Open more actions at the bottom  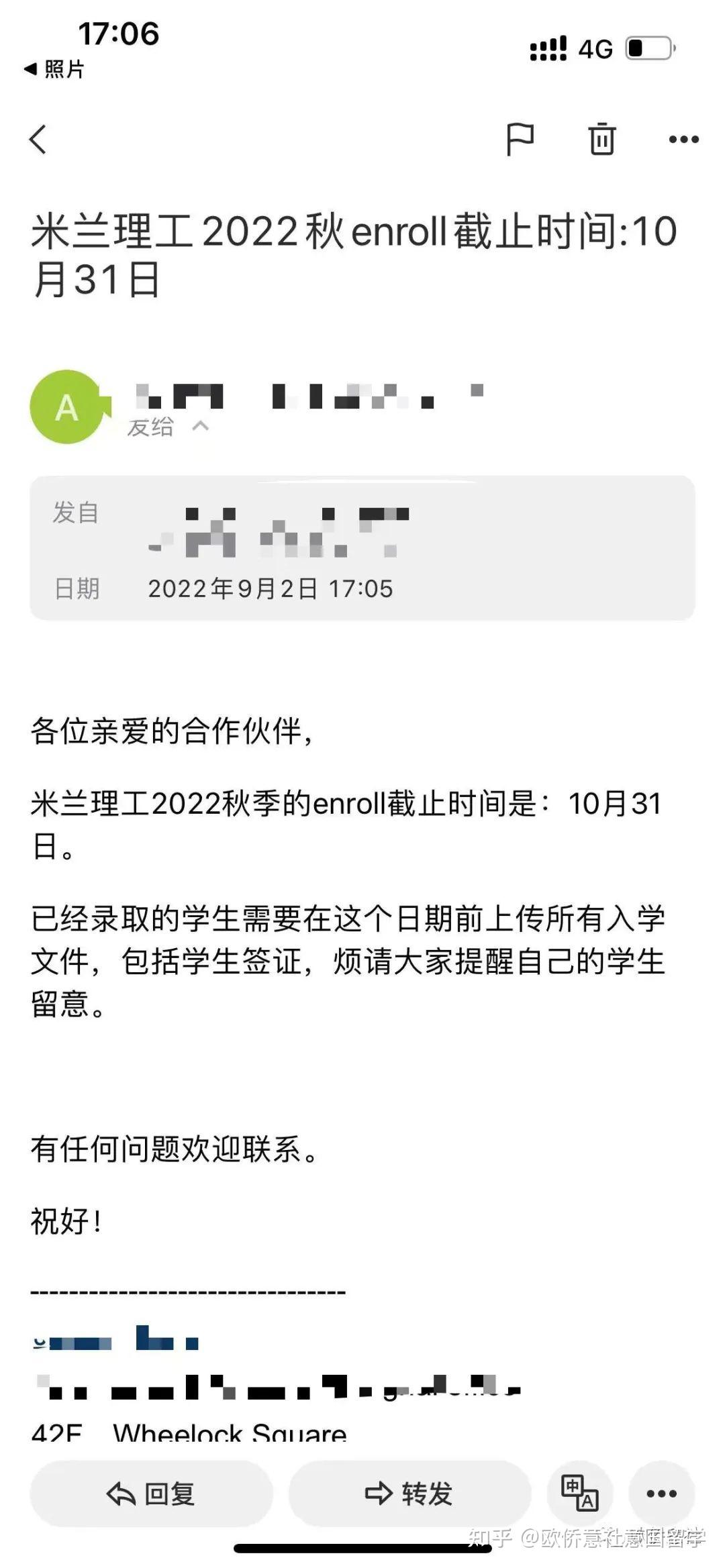click(x=661, y=1494)
